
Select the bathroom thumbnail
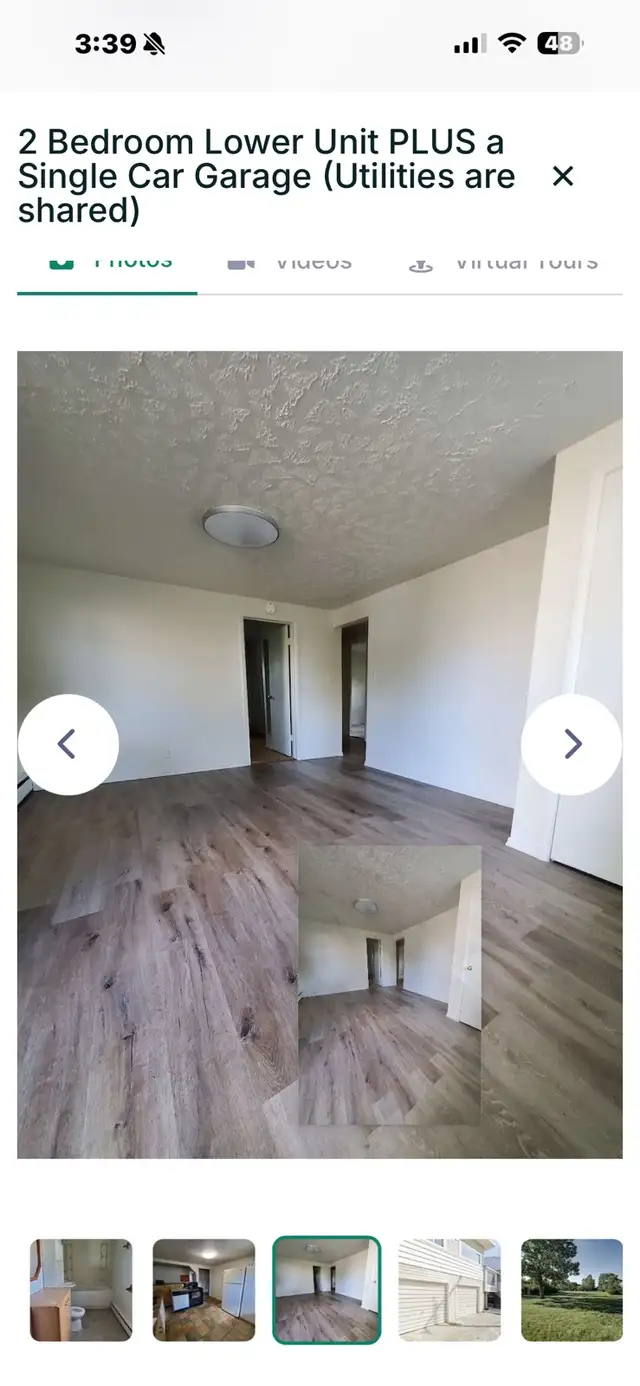coord(81,1290)
